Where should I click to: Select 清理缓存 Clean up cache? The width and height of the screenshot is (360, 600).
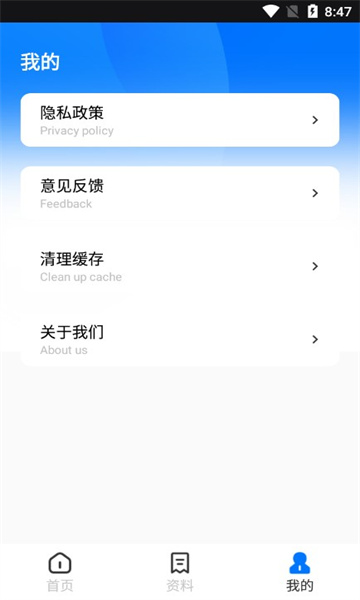(x=180, y=266)
